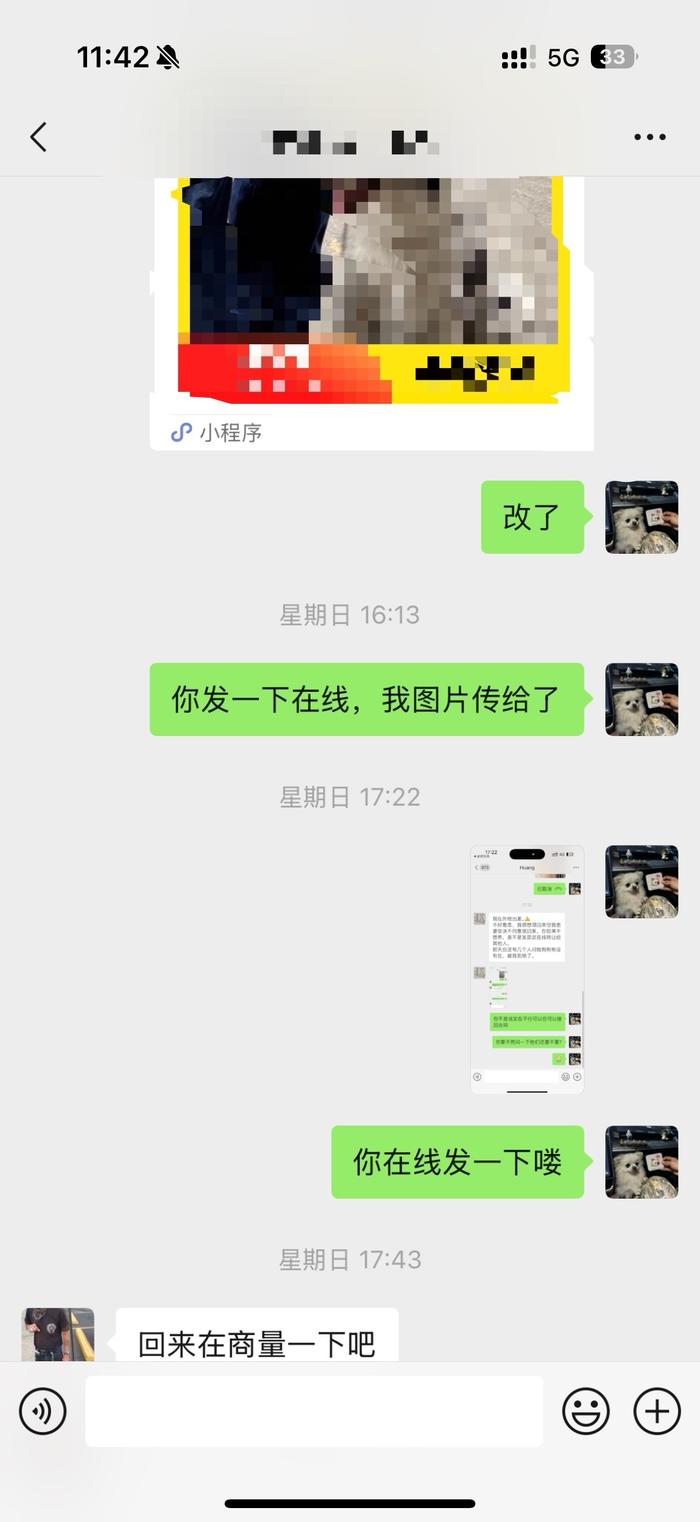The height and width of the screenshot is (1522, 700).
Task: View the other contact's avatar profile
Action: point(58,1335)
